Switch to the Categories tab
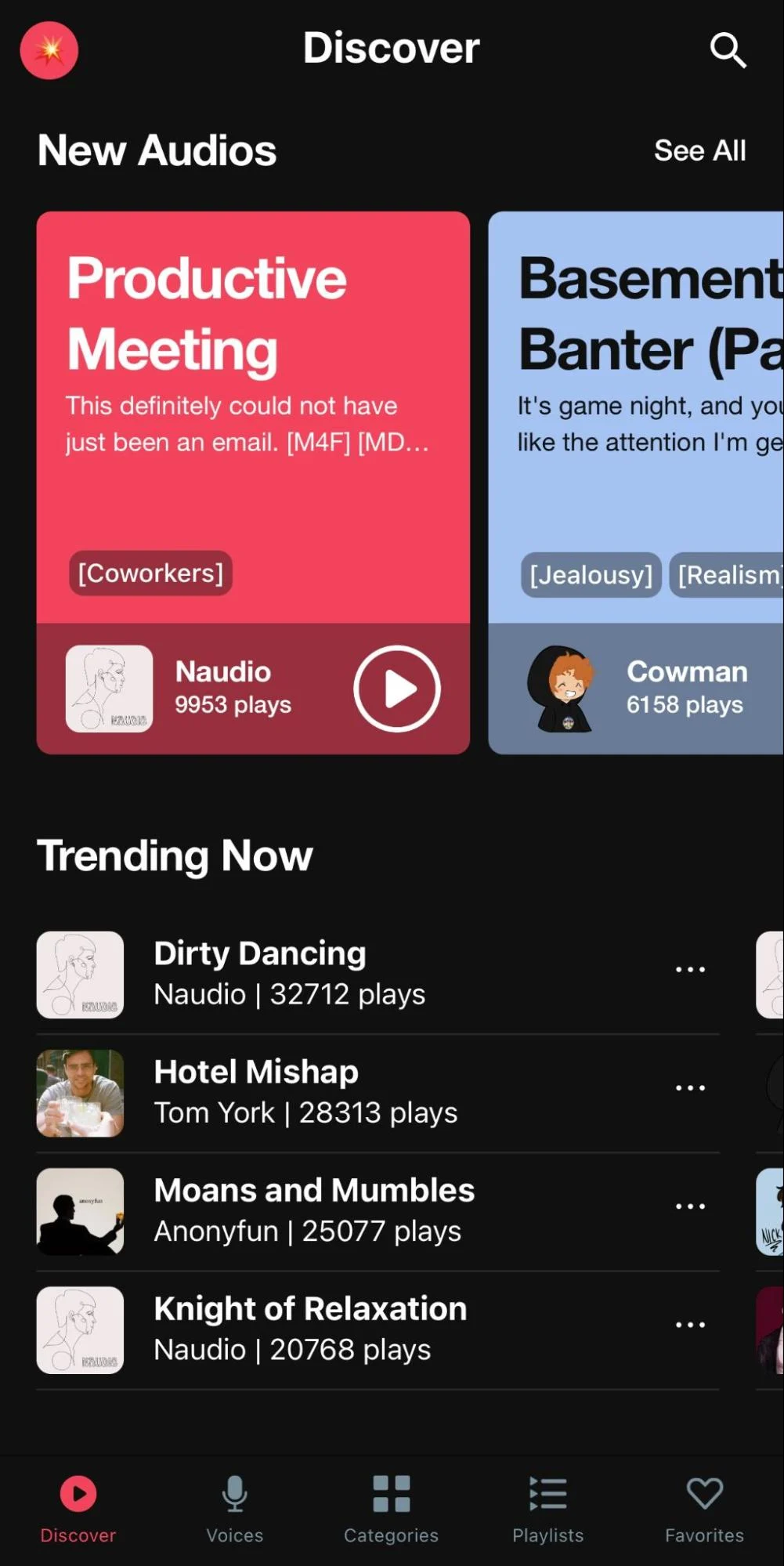The image size is (784, 1566). click(x=392, y=1508)
